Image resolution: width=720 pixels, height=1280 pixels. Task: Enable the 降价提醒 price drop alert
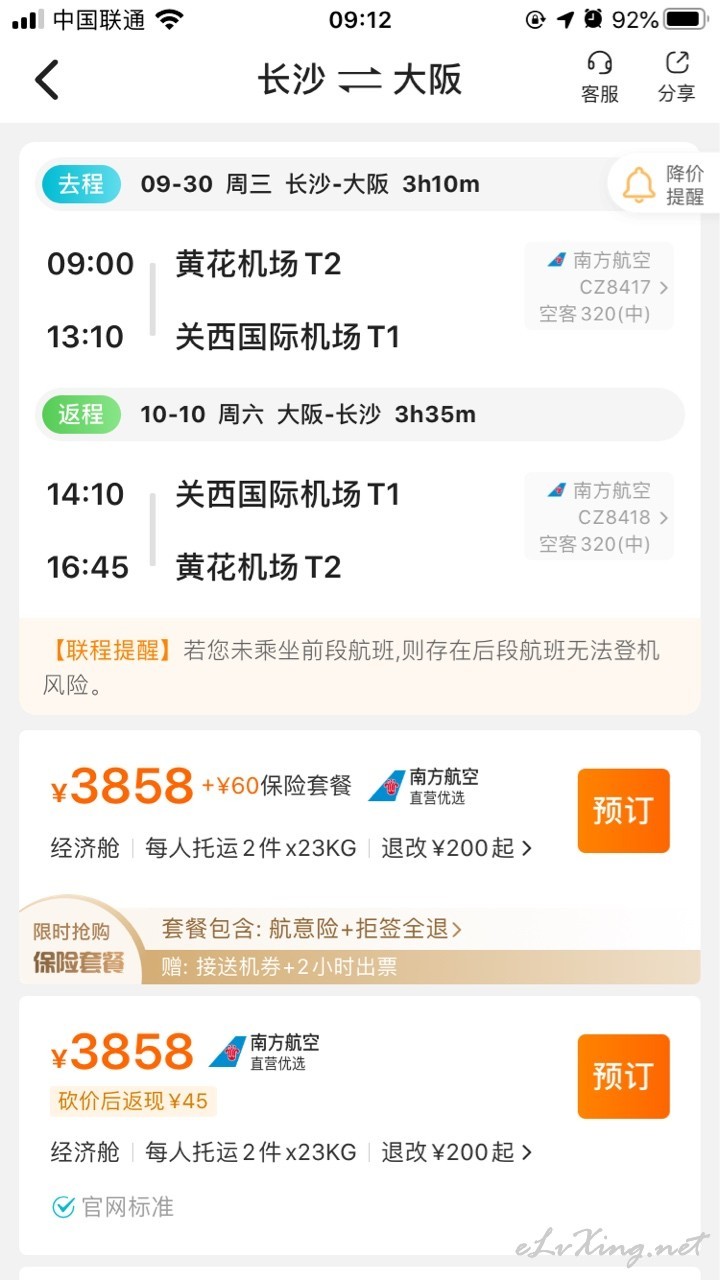click(664, 185)
